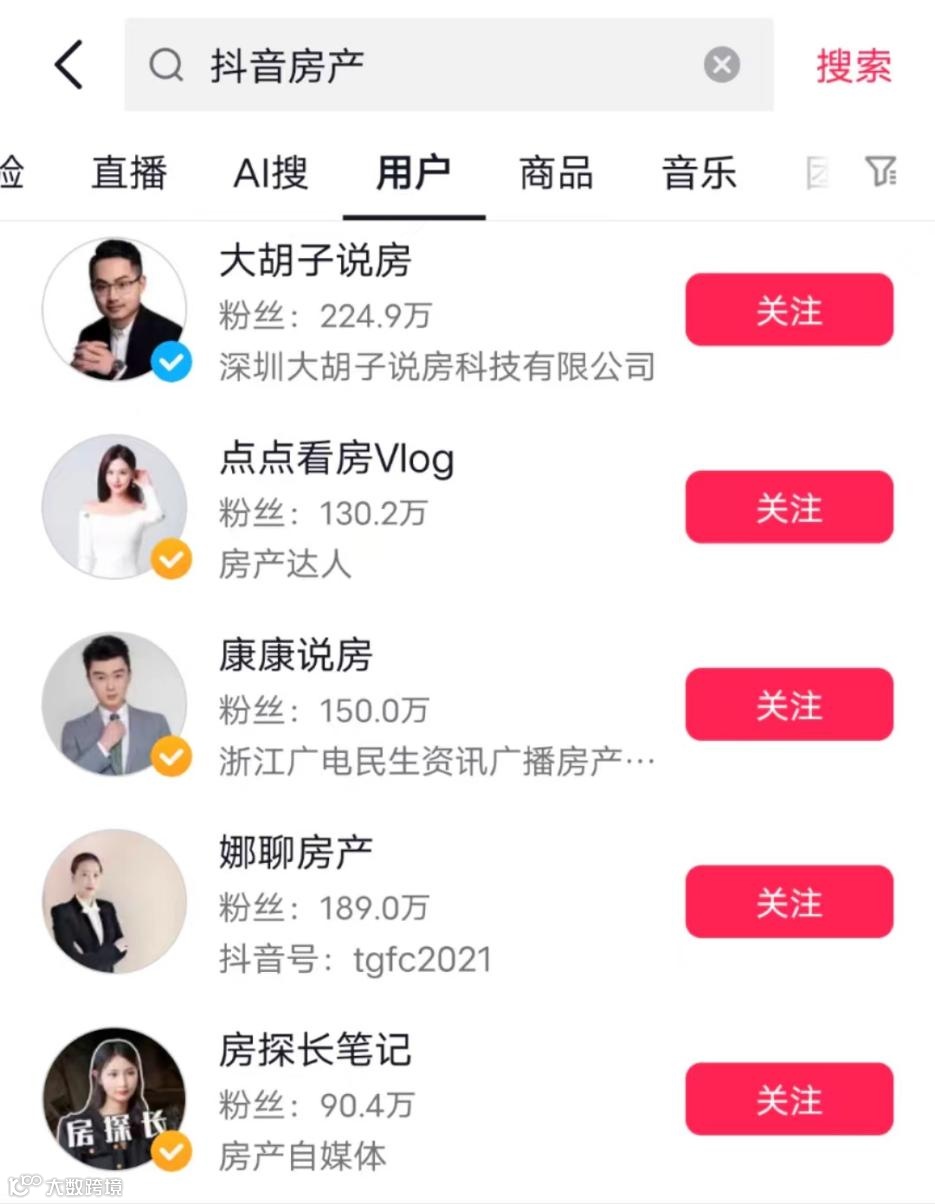Follow 大胡子说房
Image resolution: width=935 pixels, height=1204 pixels.
coord(788,310)
